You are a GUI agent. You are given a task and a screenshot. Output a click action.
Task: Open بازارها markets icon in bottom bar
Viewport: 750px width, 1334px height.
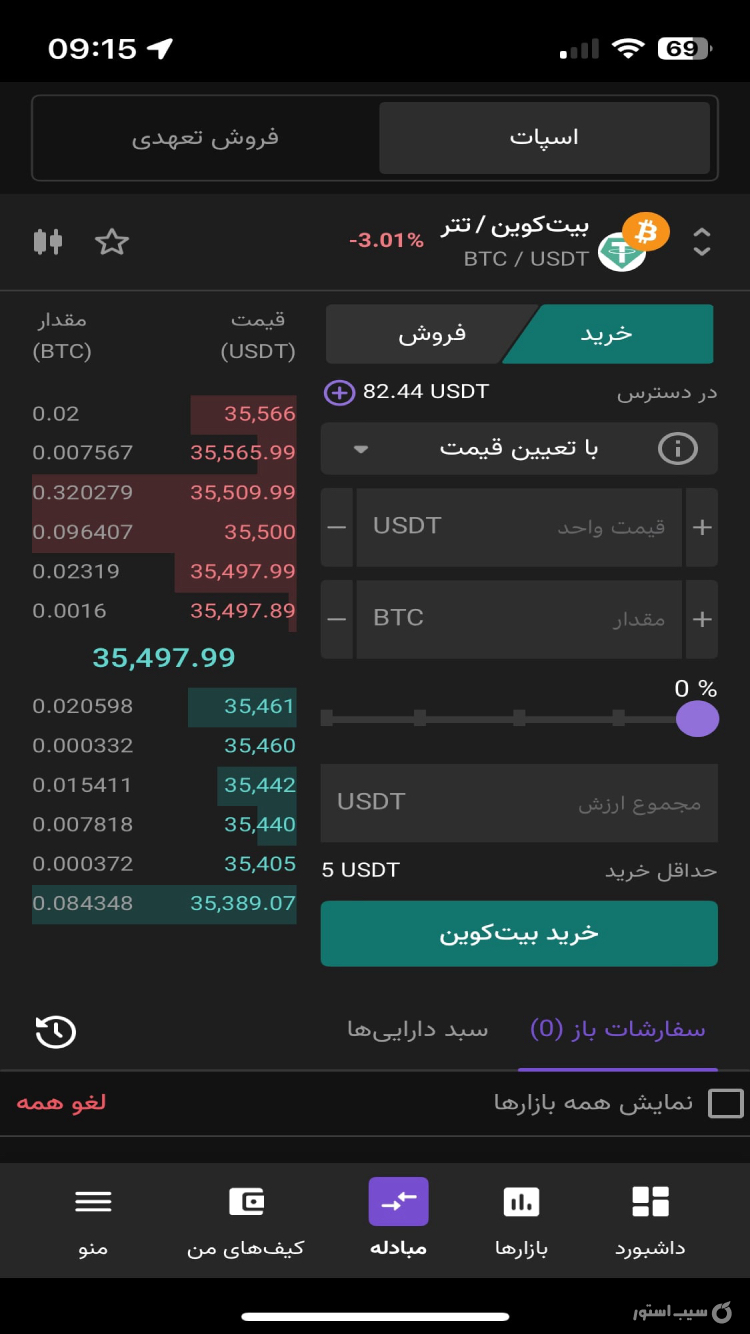(x=521, y=1211)
